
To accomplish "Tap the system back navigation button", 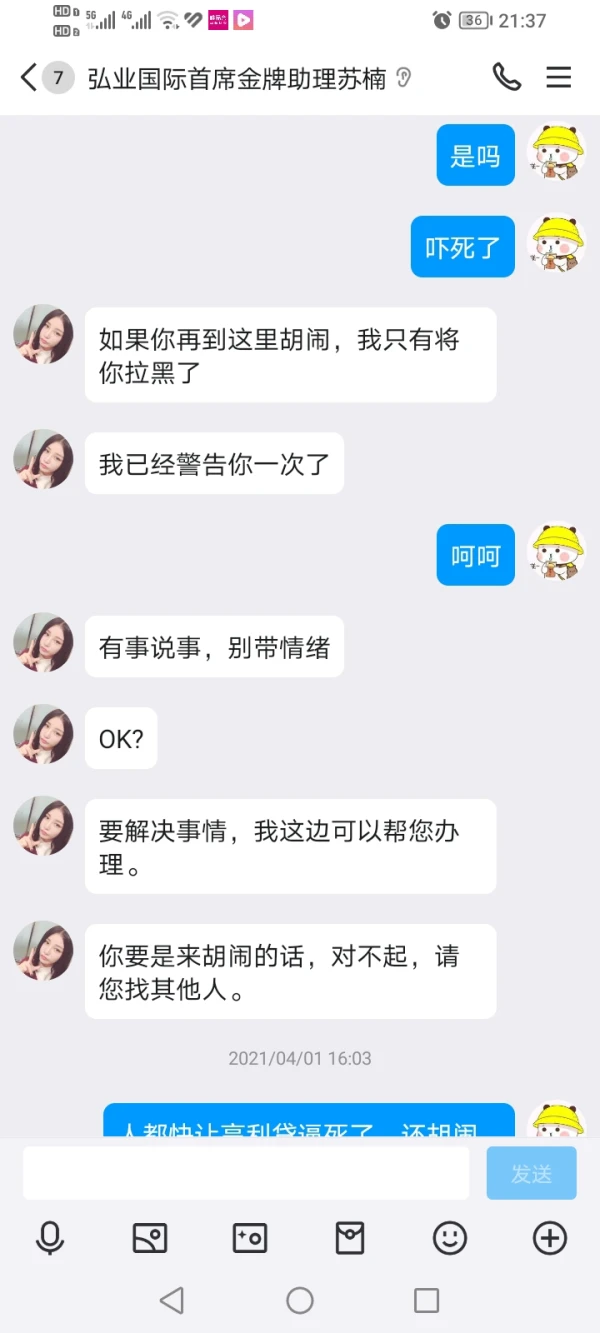I will pos(172,1300).
